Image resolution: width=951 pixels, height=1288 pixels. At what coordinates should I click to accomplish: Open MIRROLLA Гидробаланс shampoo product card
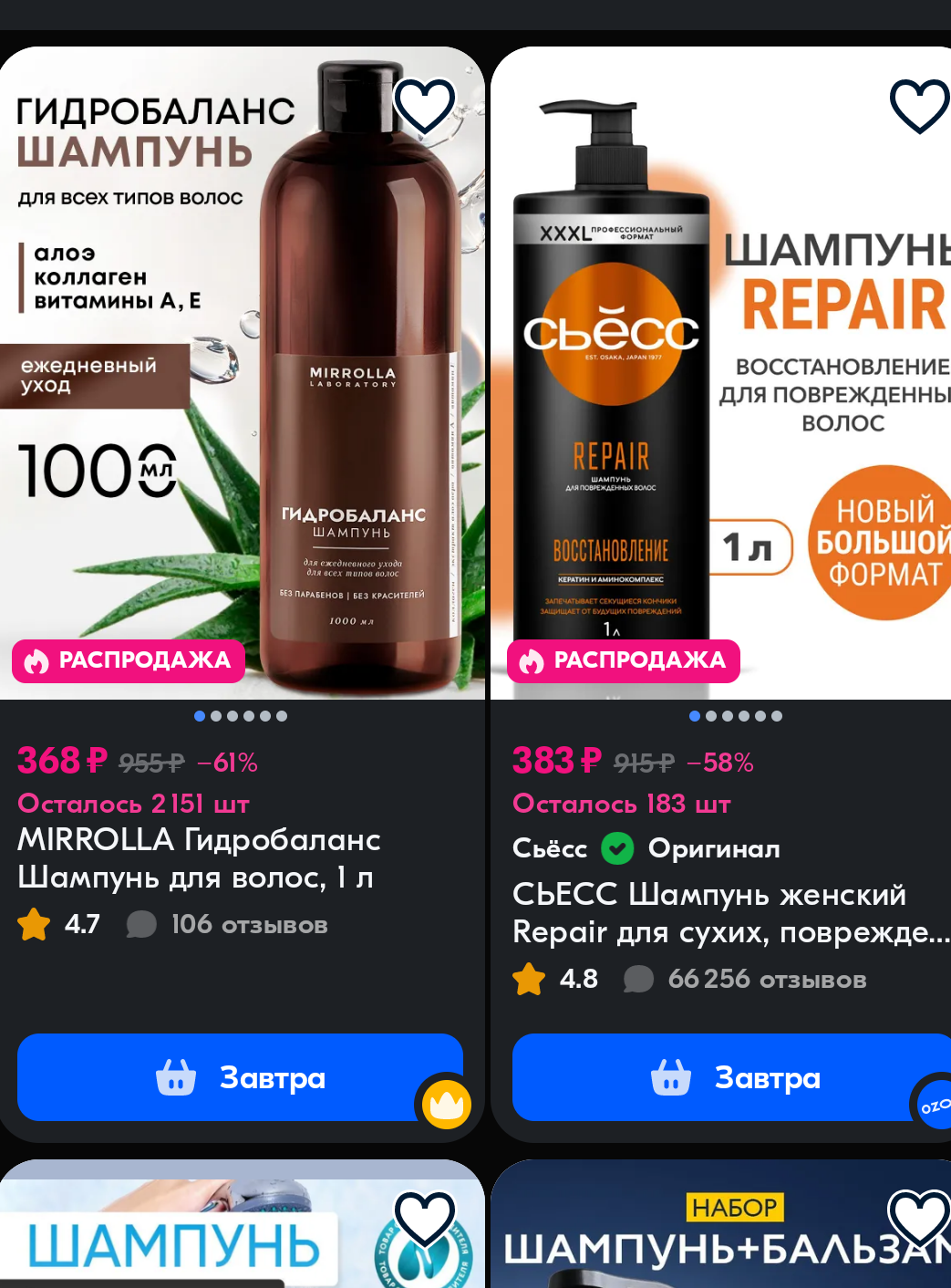point(199,857)
